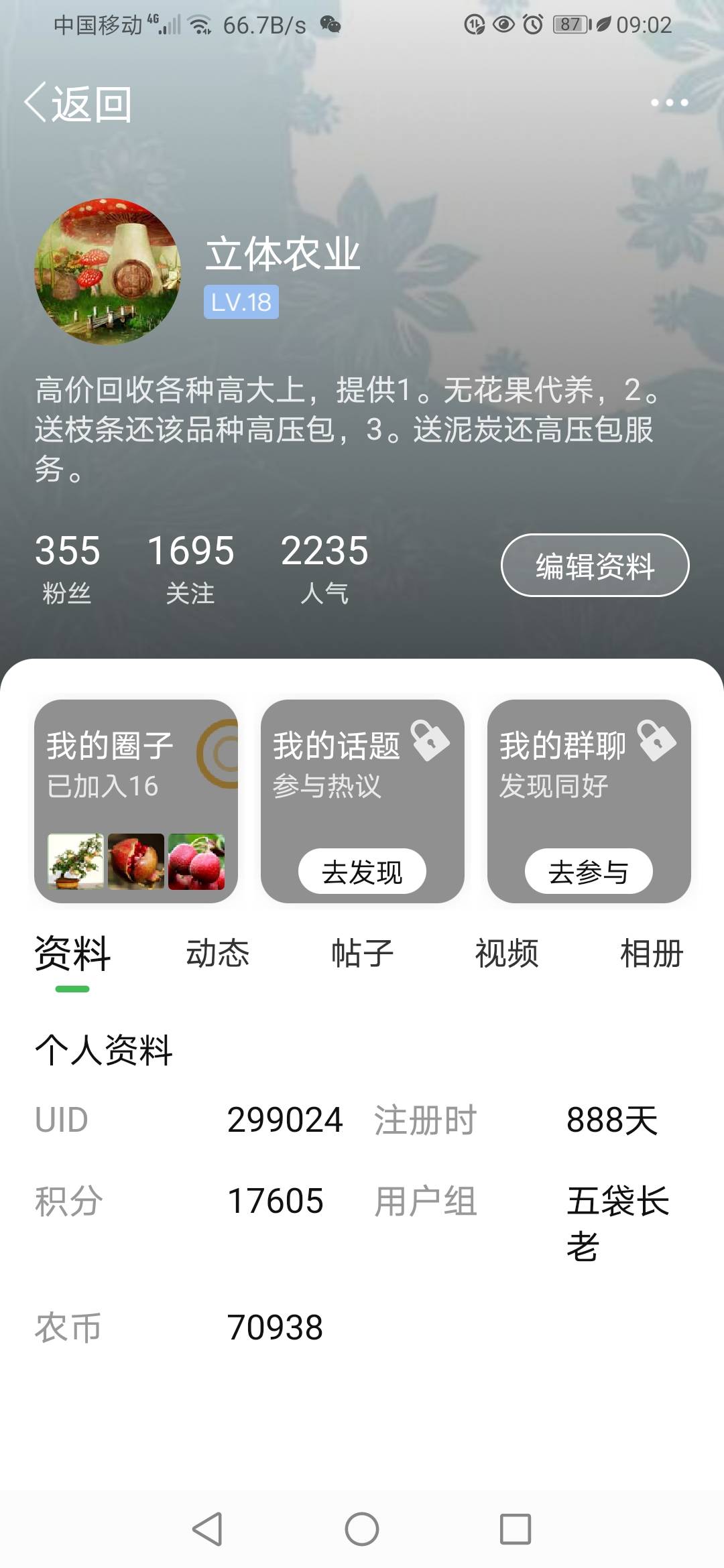View the 355 粉丝 followers list
The height and width of the screenshot is (1568, 724).
pyautogui.click(x=67, y=568)
